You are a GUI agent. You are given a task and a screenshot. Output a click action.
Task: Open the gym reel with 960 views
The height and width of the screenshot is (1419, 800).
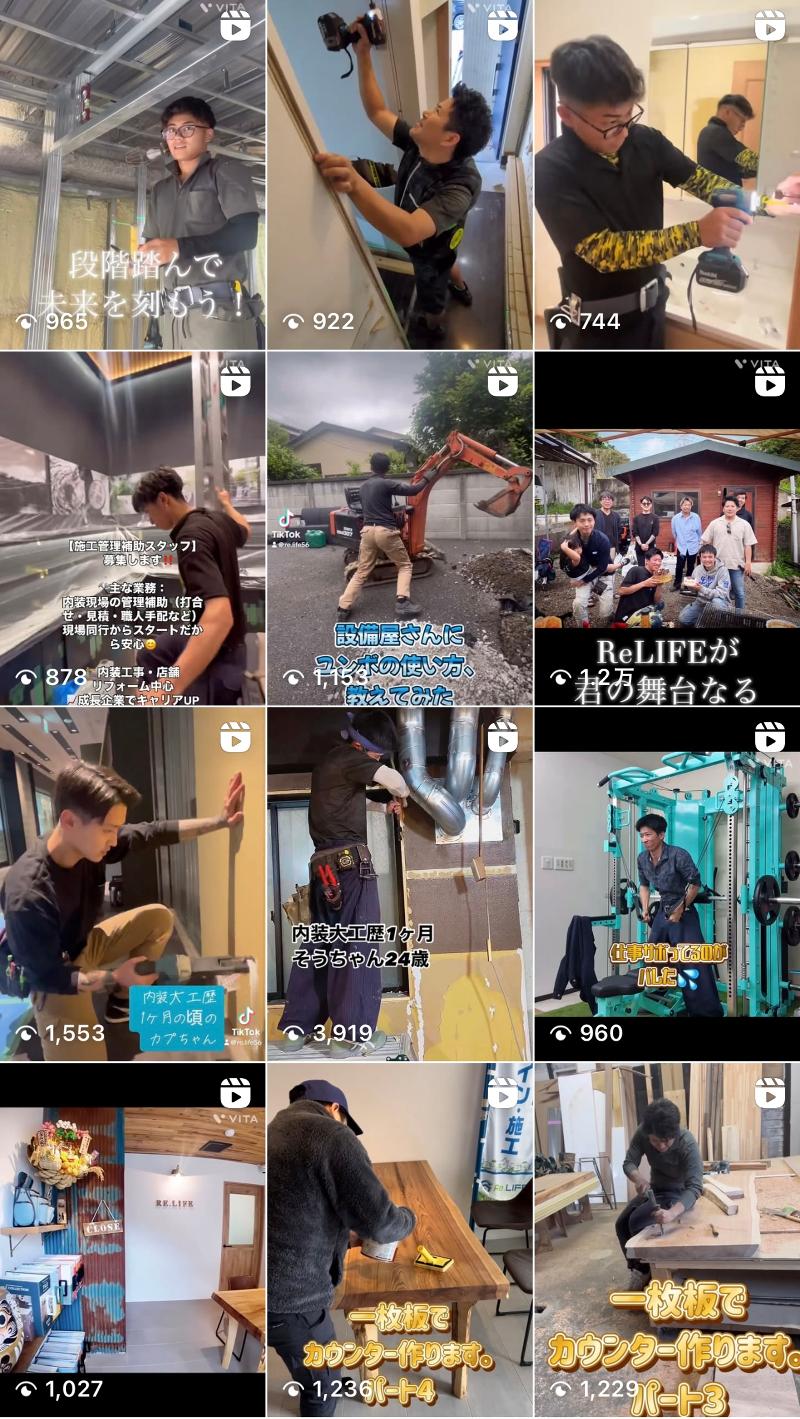click(667, 884)
